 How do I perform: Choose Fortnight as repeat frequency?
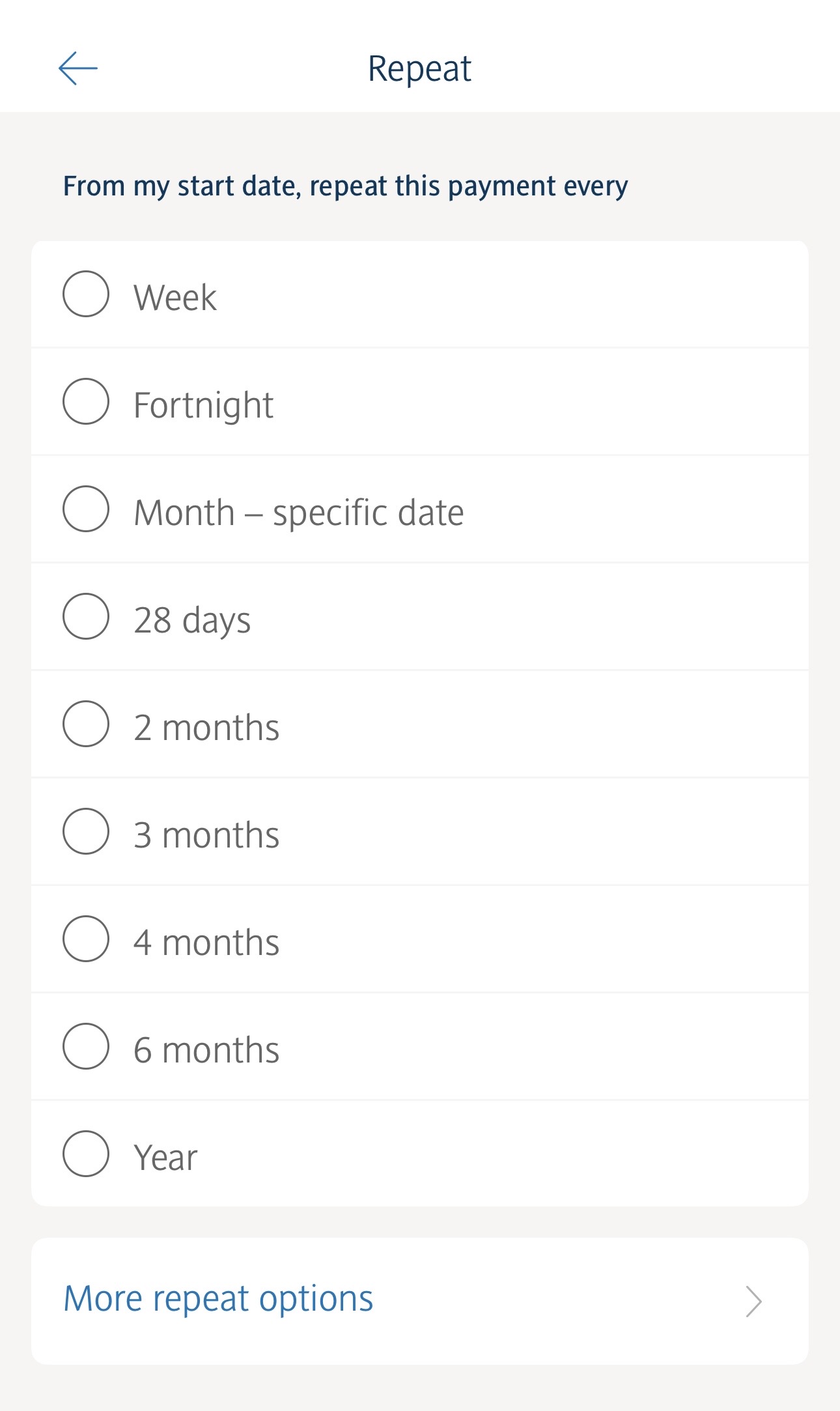coord(420,402)
